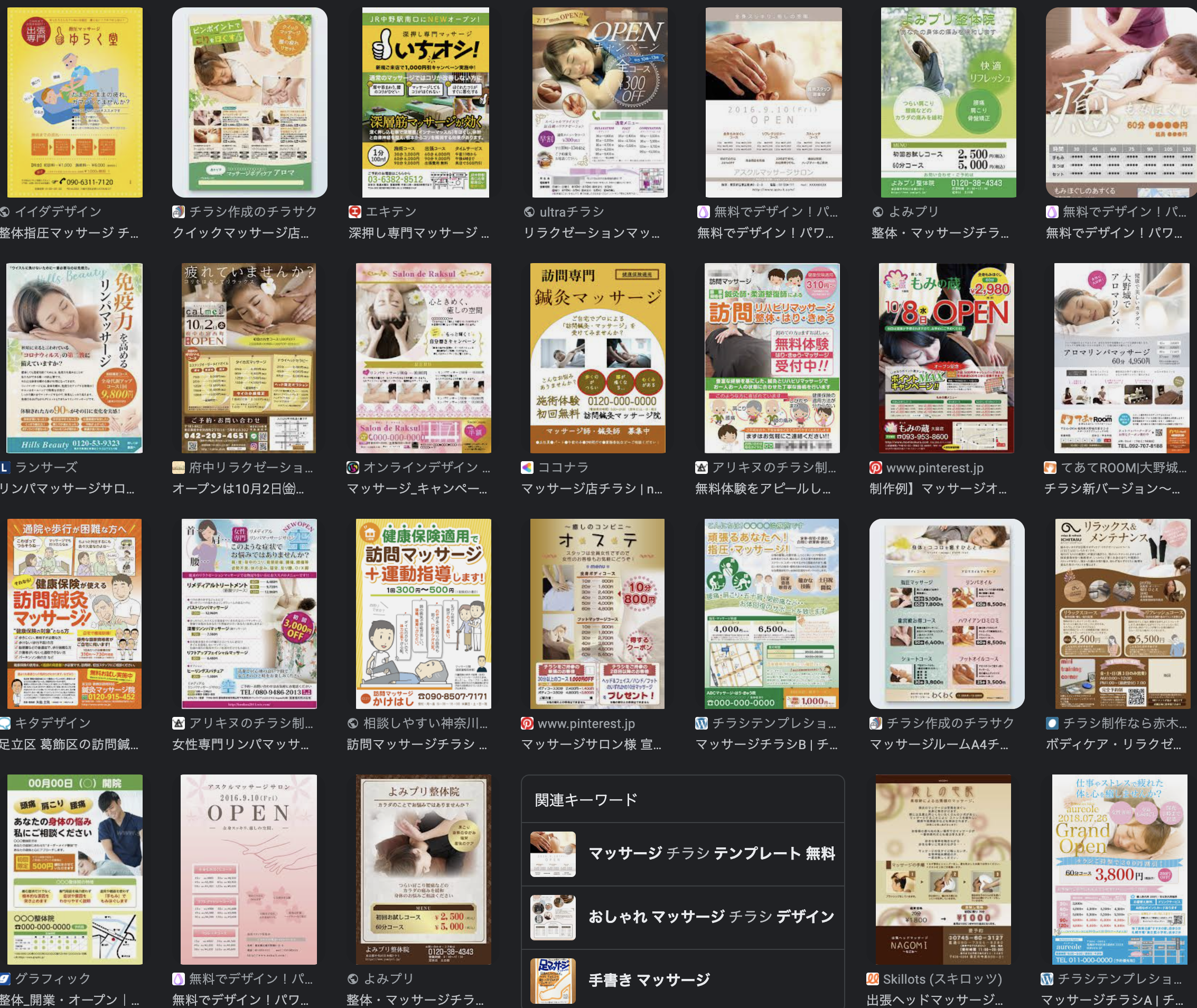The image size is (1197, 1008).
Task: Open the チラシ制作なら赤木 ボディケア flyer
Action: pyautogui.click(x=1123, y=614)
